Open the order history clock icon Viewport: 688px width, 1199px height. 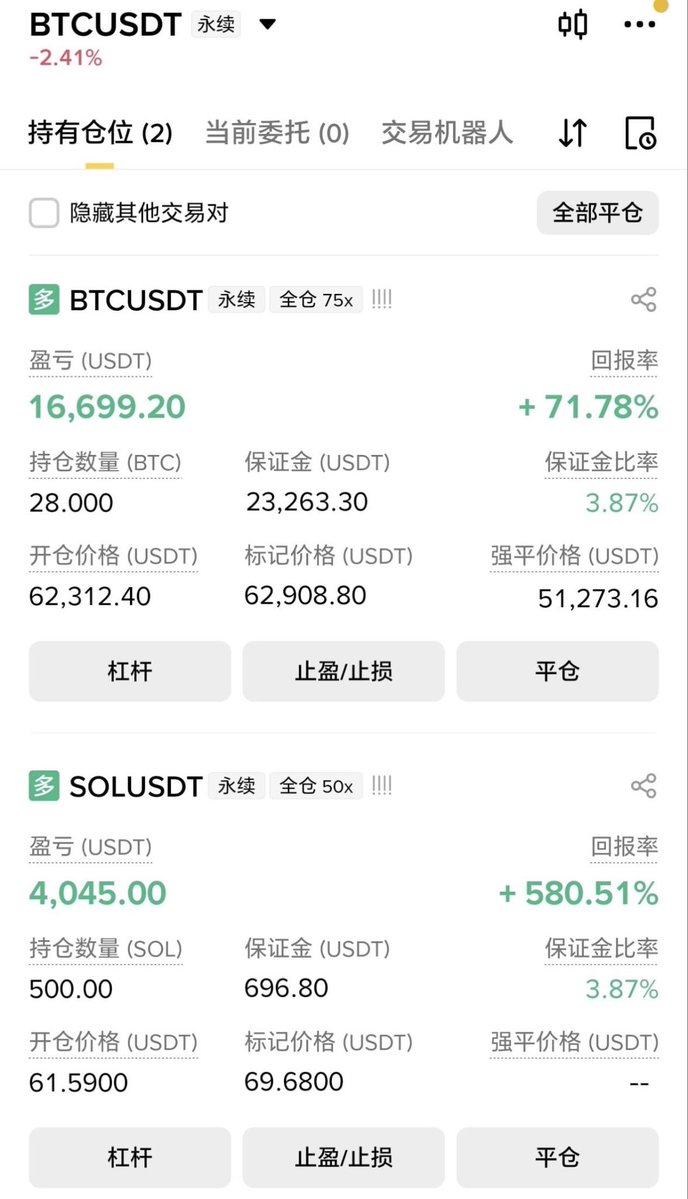641,133
